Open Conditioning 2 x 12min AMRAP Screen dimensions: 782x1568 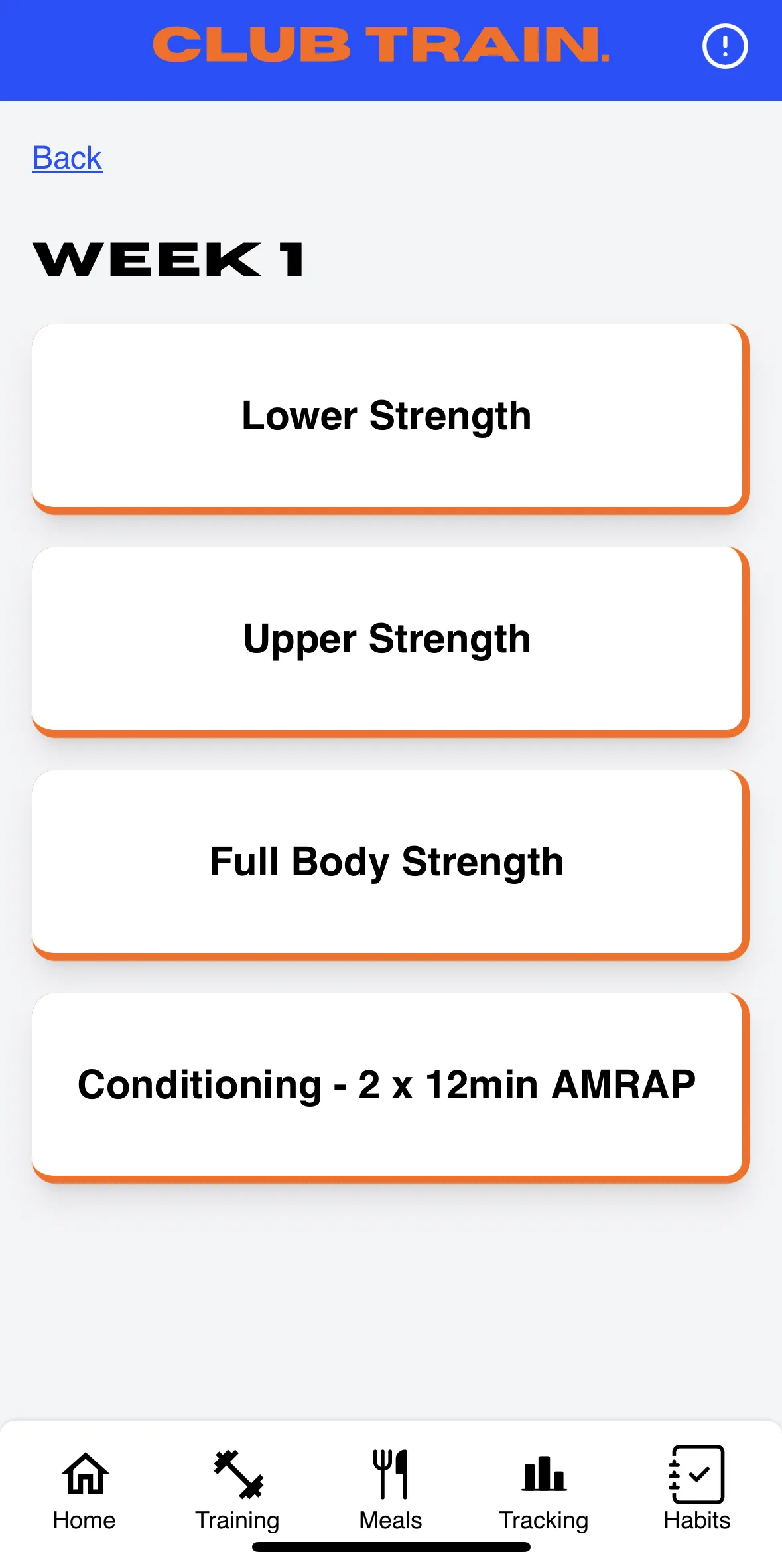coord(390,1087)
